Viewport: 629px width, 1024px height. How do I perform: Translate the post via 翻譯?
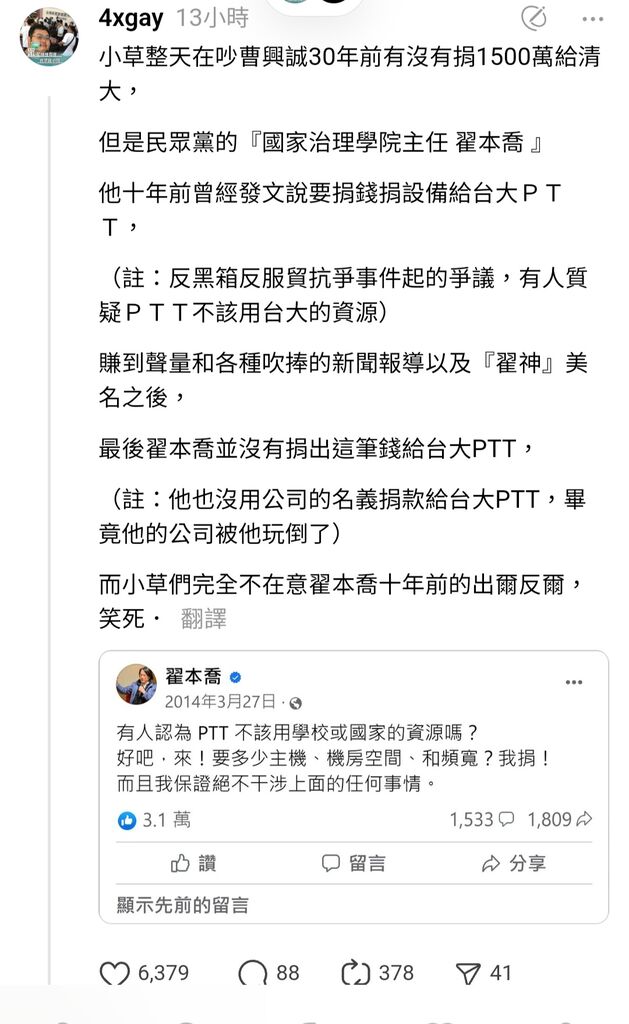(203, 620)
